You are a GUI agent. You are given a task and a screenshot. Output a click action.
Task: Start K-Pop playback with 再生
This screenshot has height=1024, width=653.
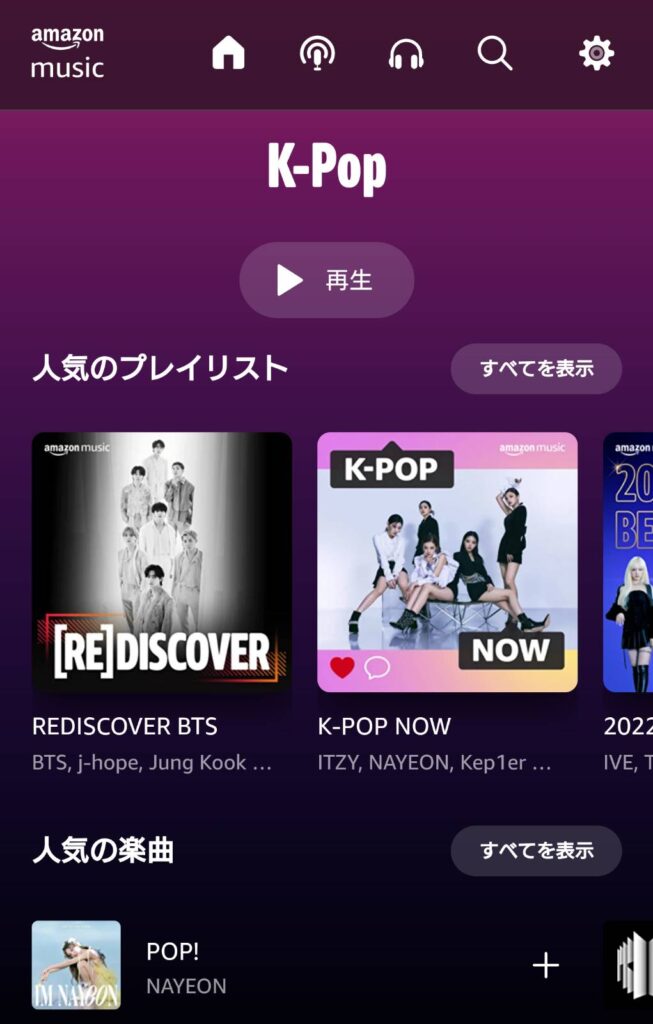[x=326, y=281]
